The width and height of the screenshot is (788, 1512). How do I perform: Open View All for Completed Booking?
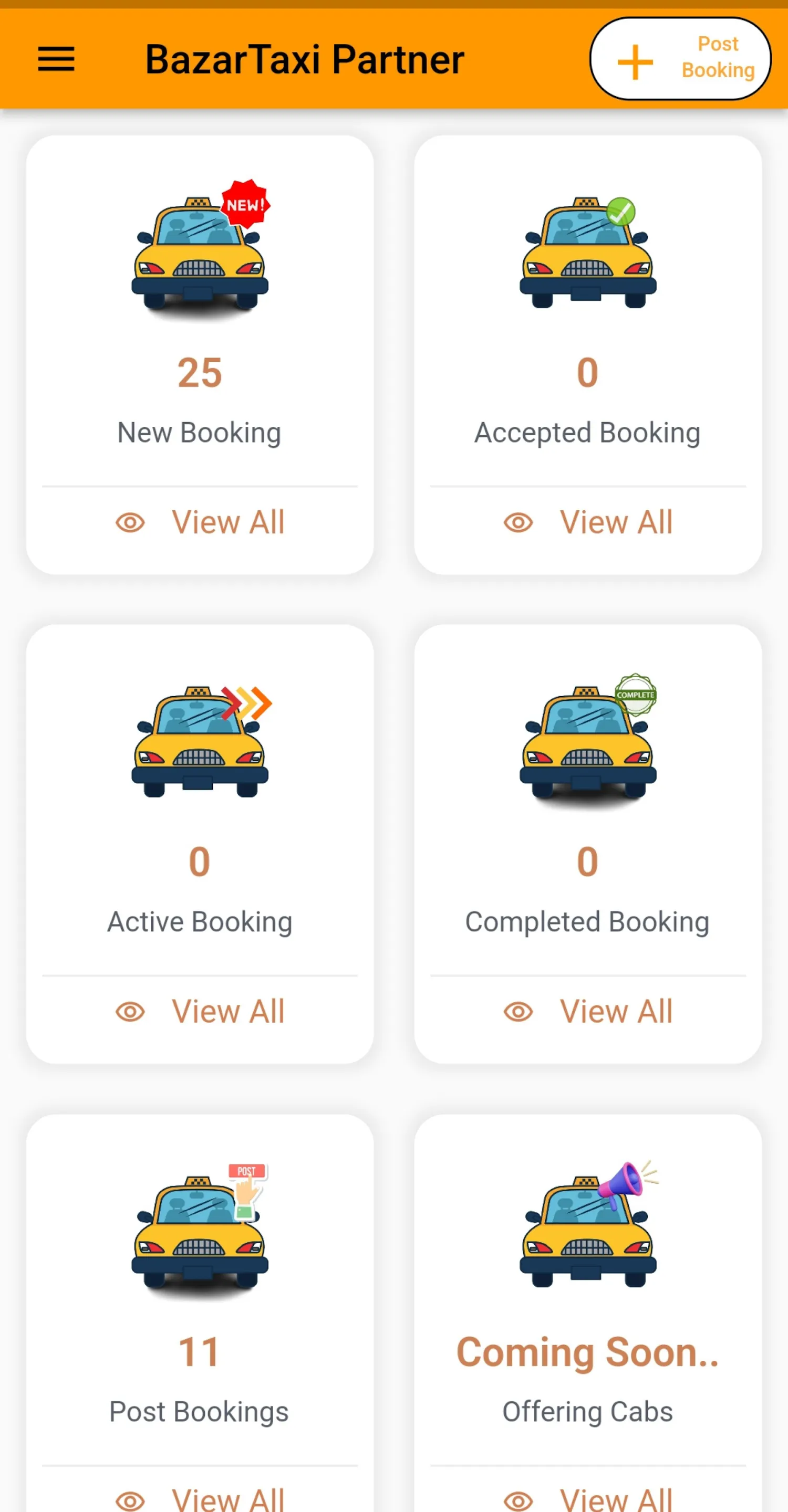click(x=616, y=1011)
